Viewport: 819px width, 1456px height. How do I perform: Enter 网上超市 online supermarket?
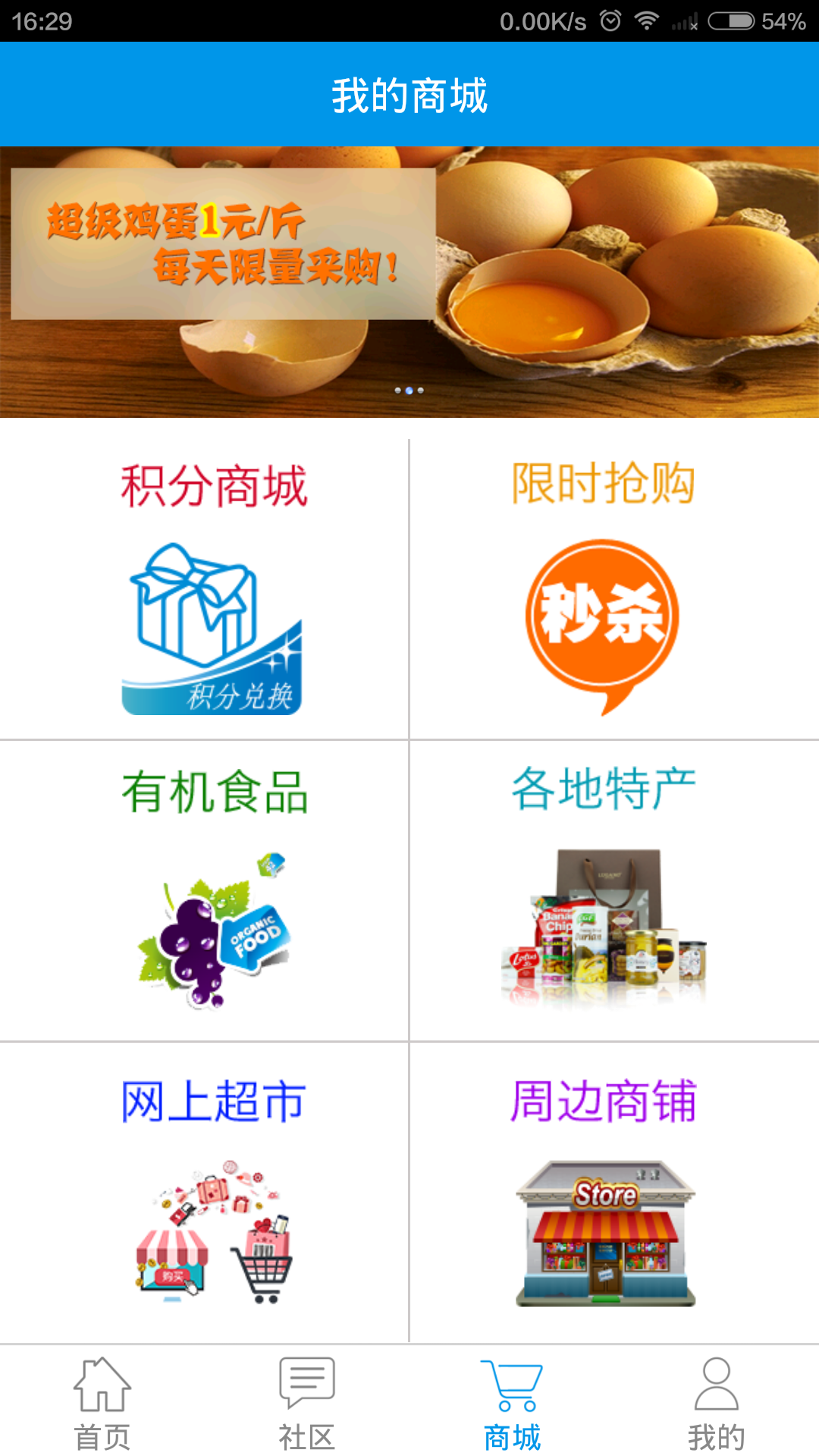click(x=214, y=1192)
